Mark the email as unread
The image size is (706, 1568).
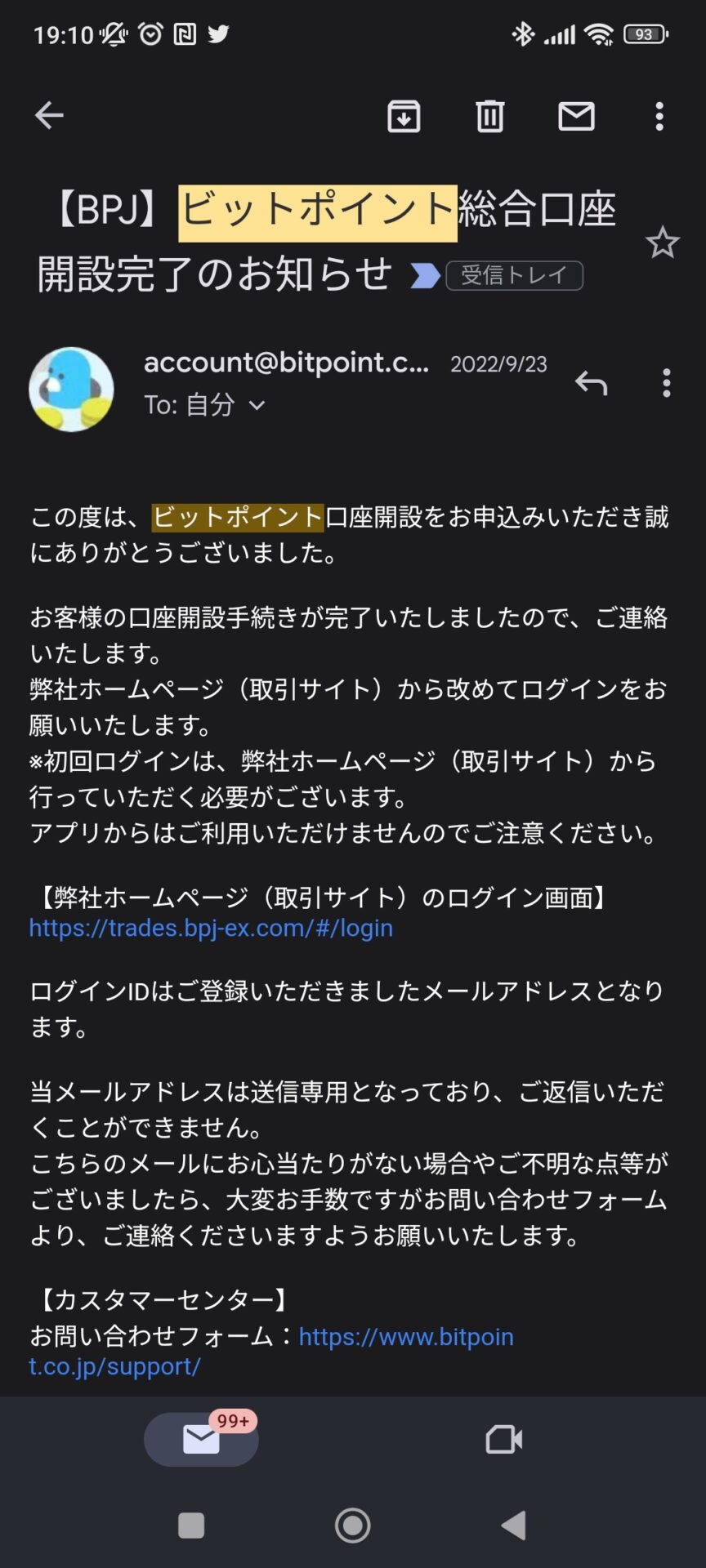coord(576,116)
